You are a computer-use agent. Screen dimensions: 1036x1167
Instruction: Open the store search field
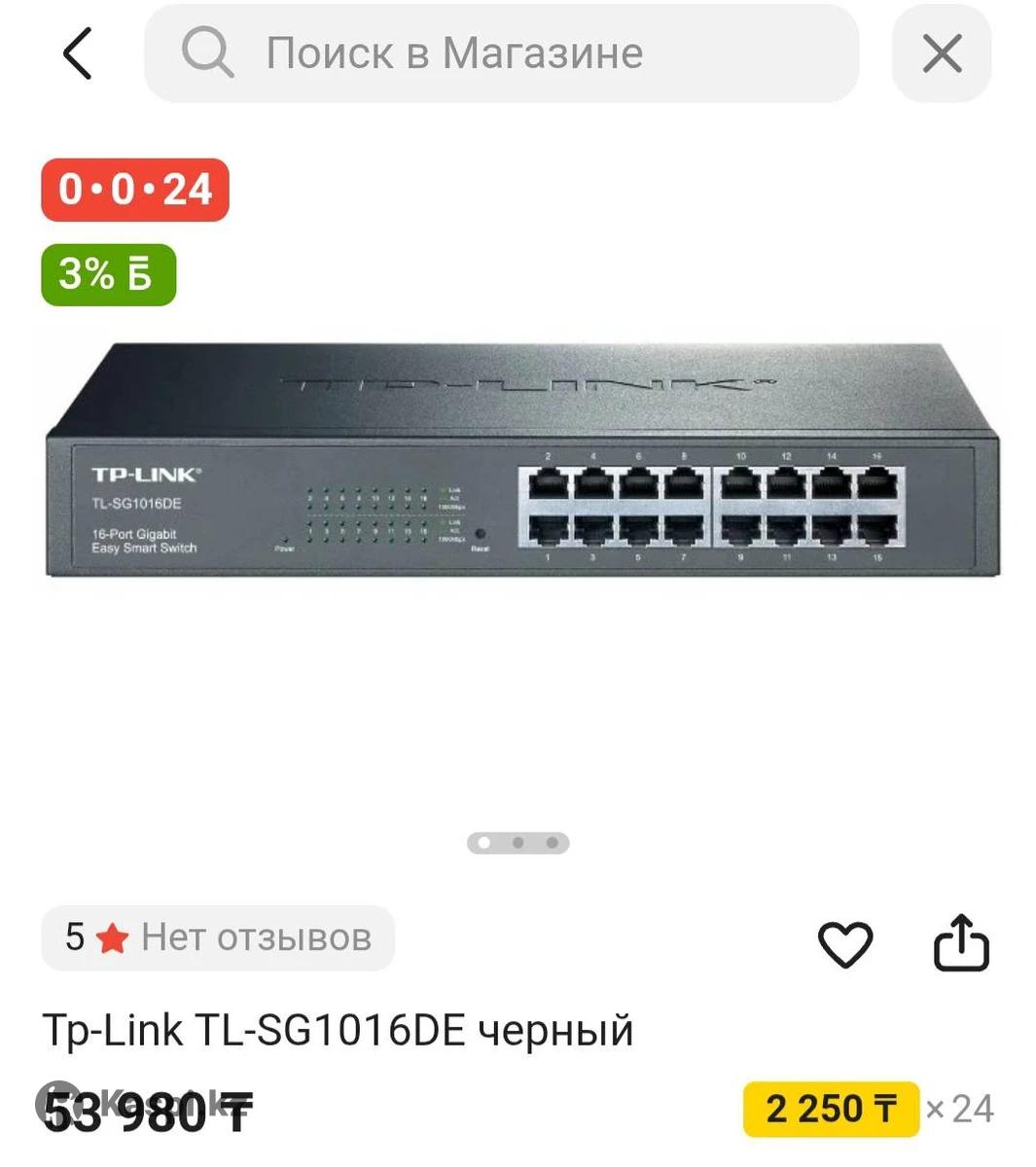(x=501, y=53)
